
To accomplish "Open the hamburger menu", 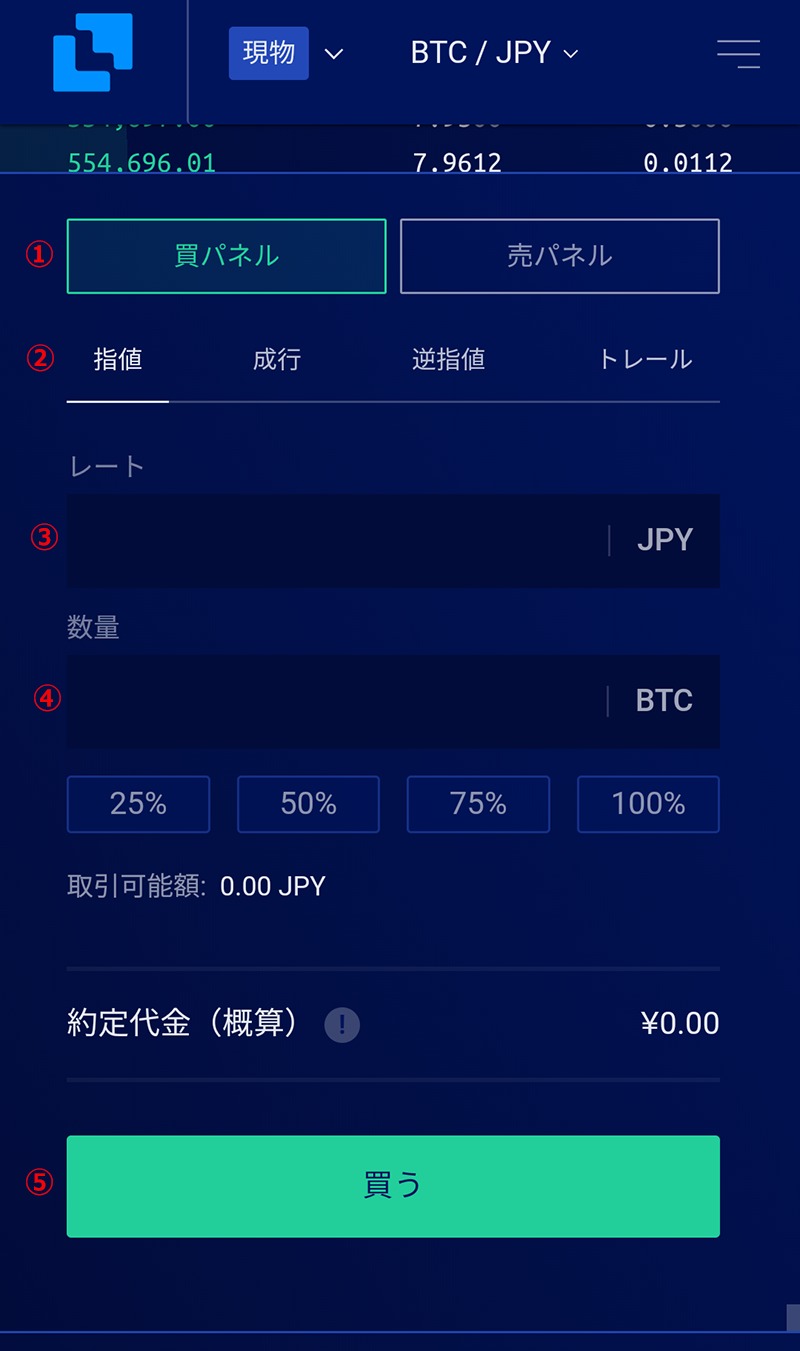I will 738,53.
